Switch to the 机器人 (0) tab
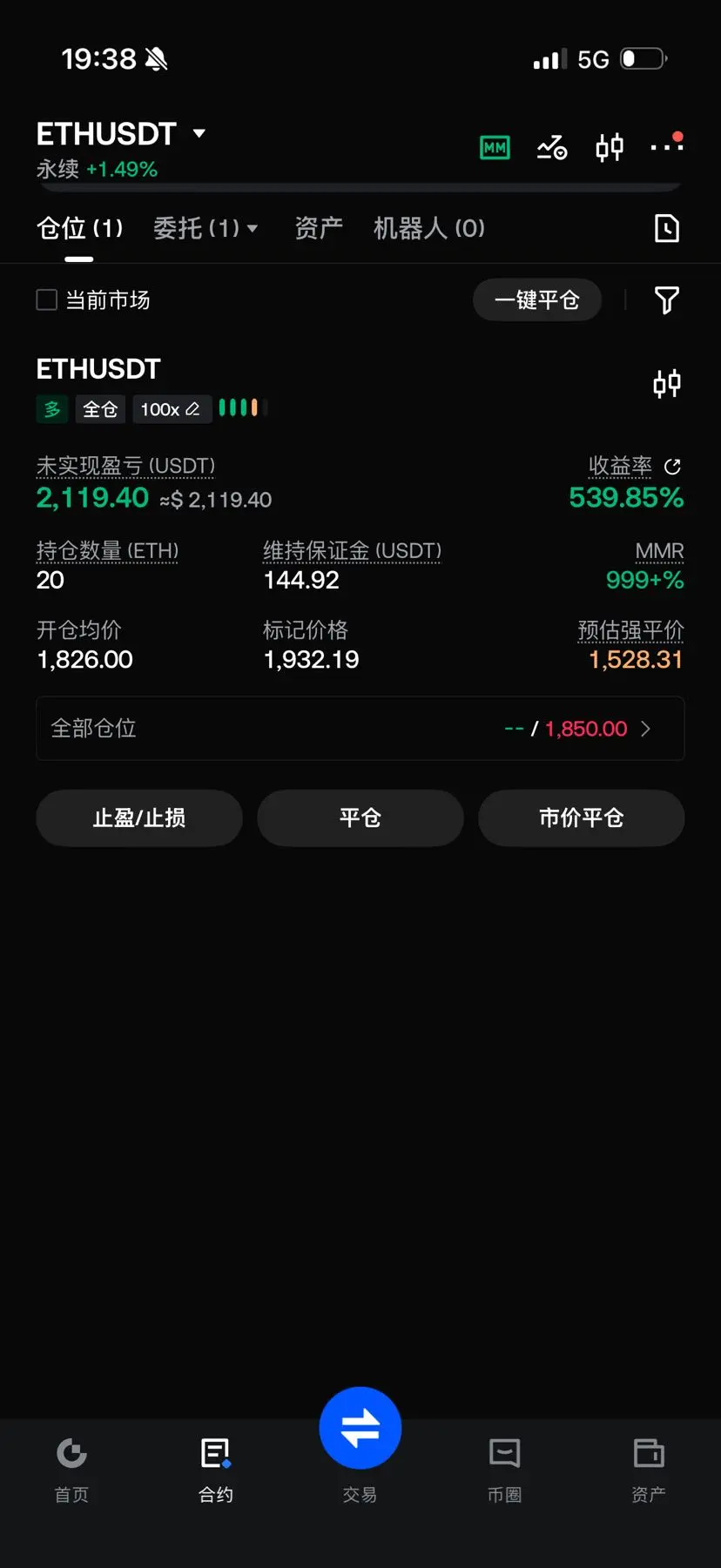 pyautogui.click(x=428, y=228)
